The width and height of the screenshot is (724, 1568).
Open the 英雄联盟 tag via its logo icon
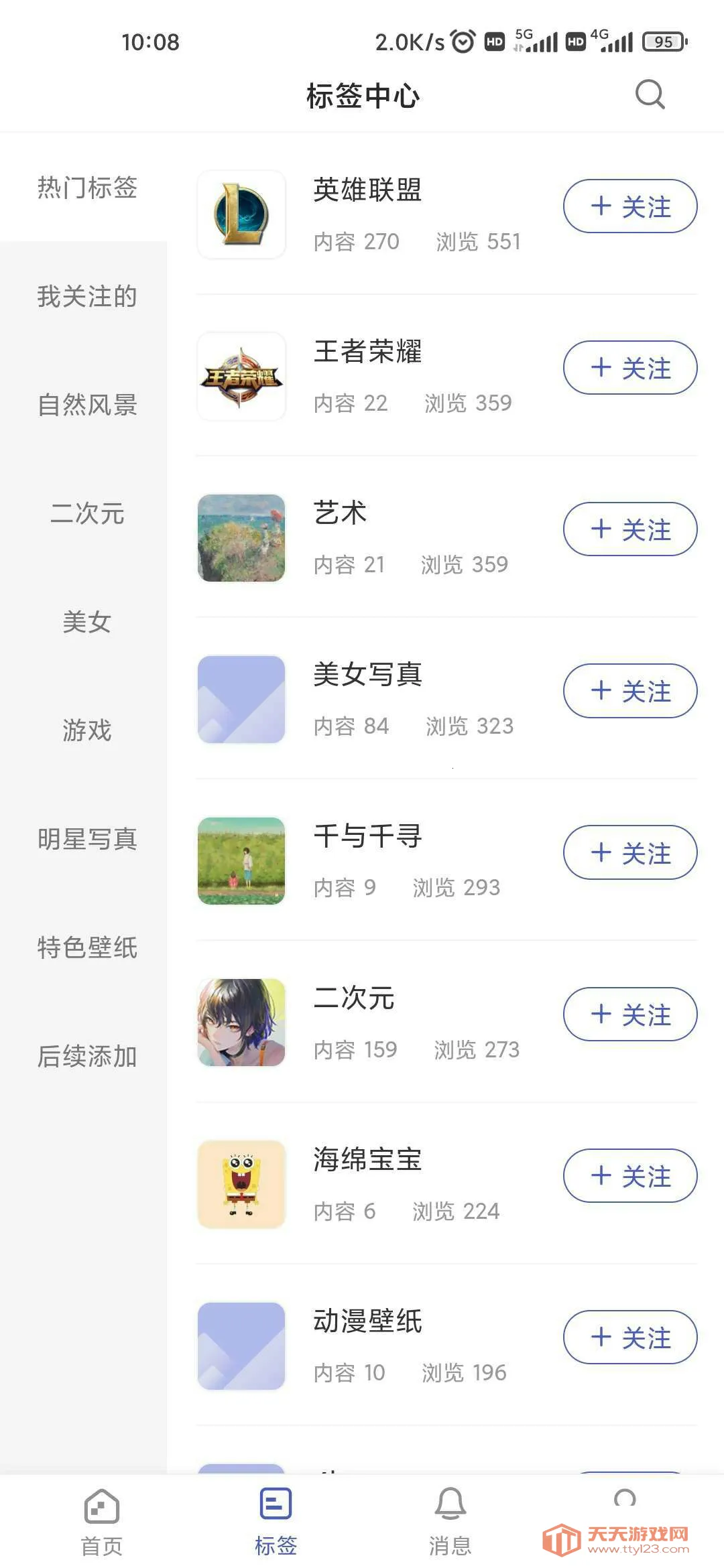pyautogui.click(x=241, y=214)
